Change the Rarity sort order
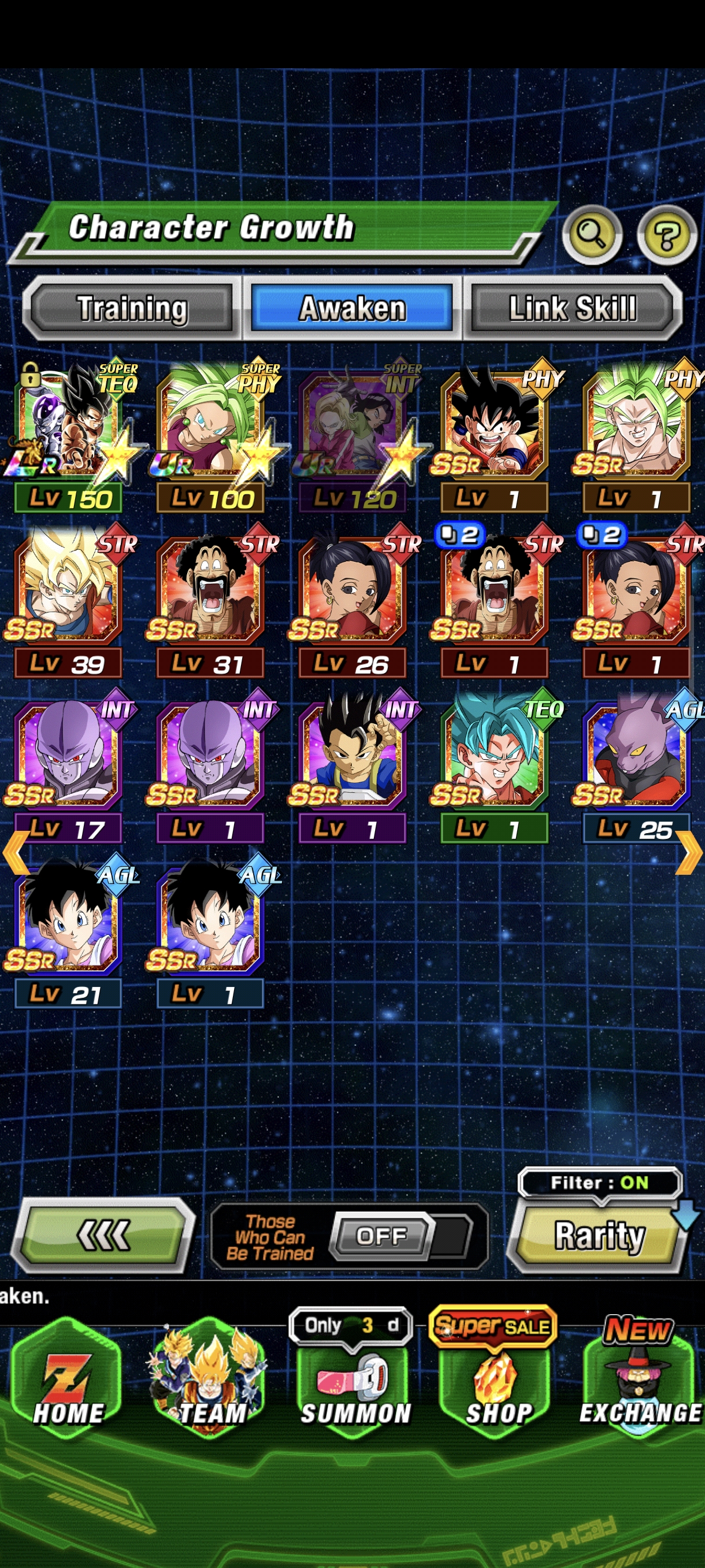 pyautogui.click(x=599, y=1236)
